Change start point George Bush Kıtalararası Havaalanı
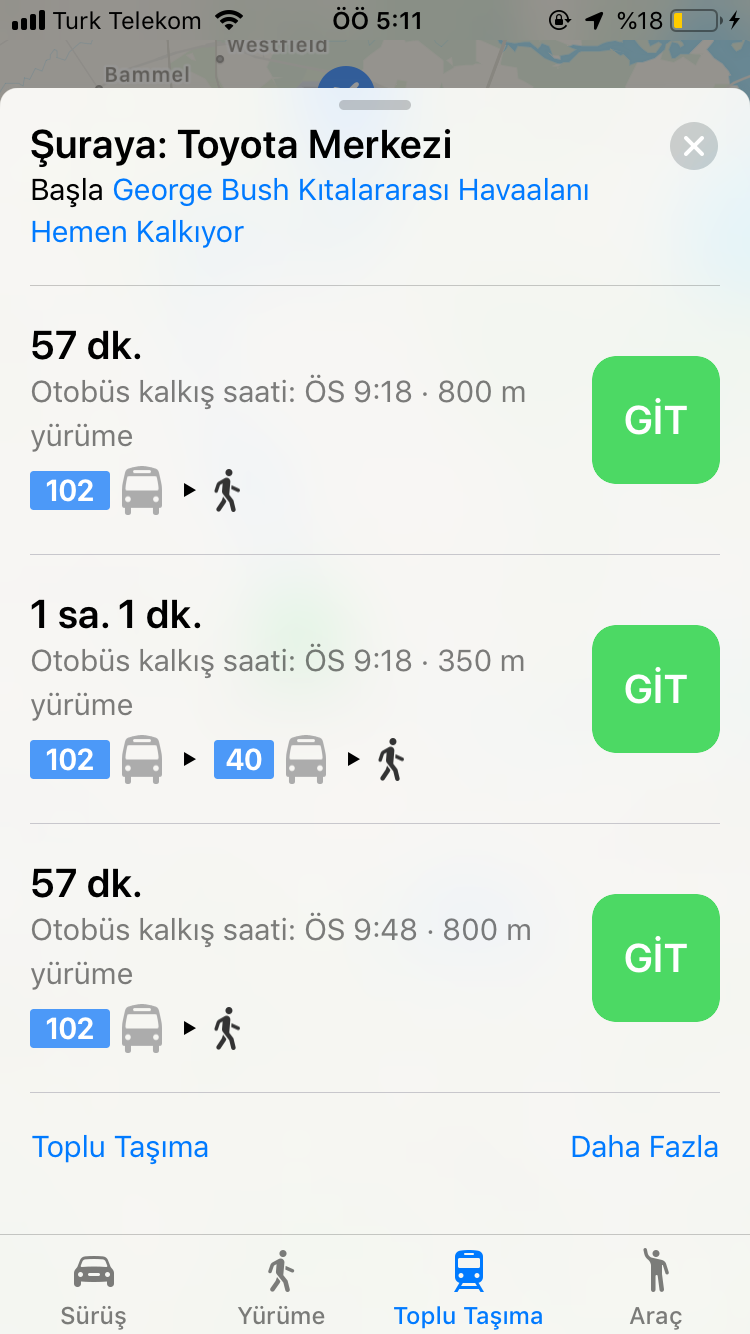This screenshot has height=1334, width=750. coord(350,190)
